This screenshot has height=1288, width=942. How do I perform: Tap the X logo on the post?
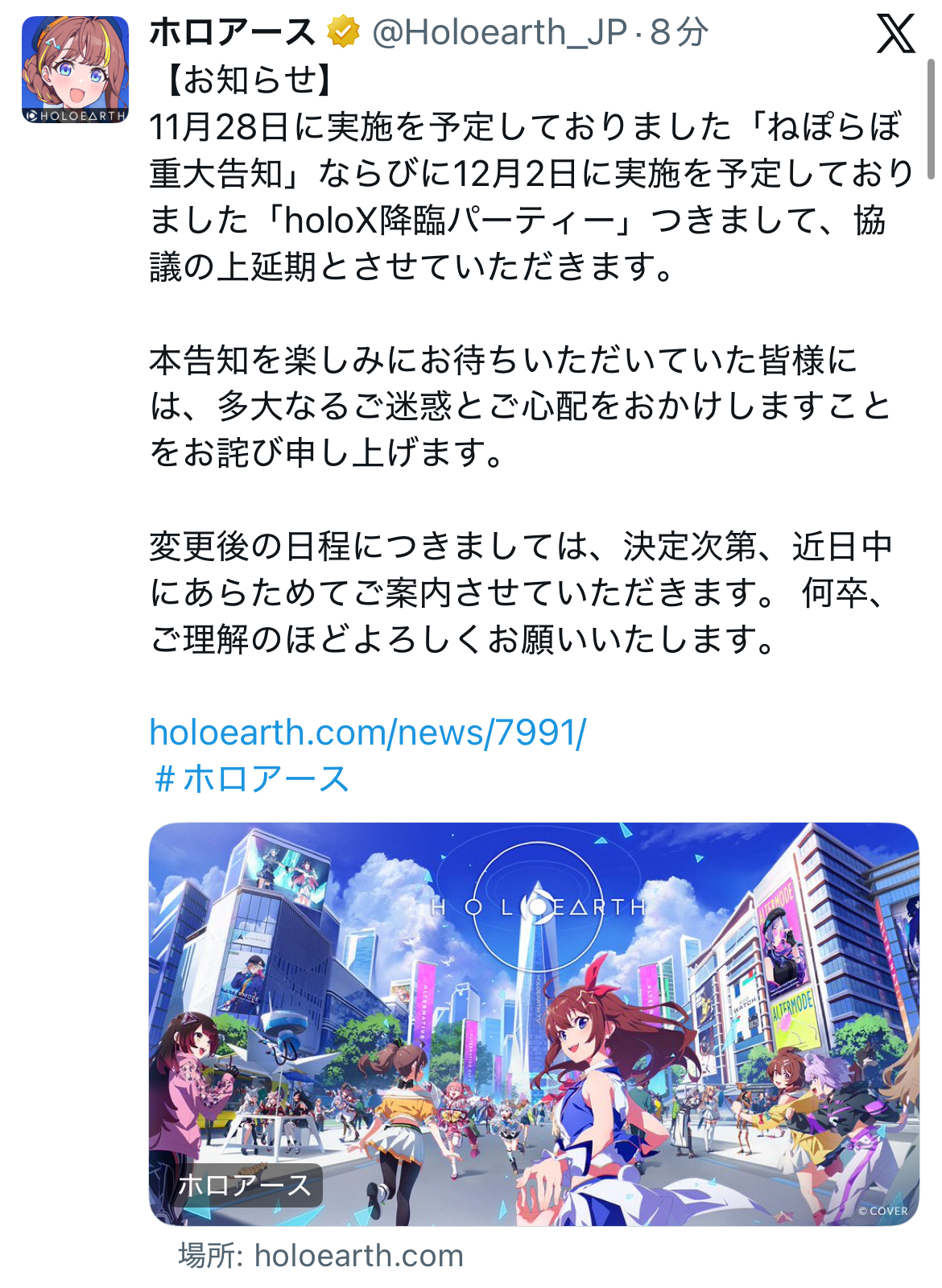pos(895,33)
